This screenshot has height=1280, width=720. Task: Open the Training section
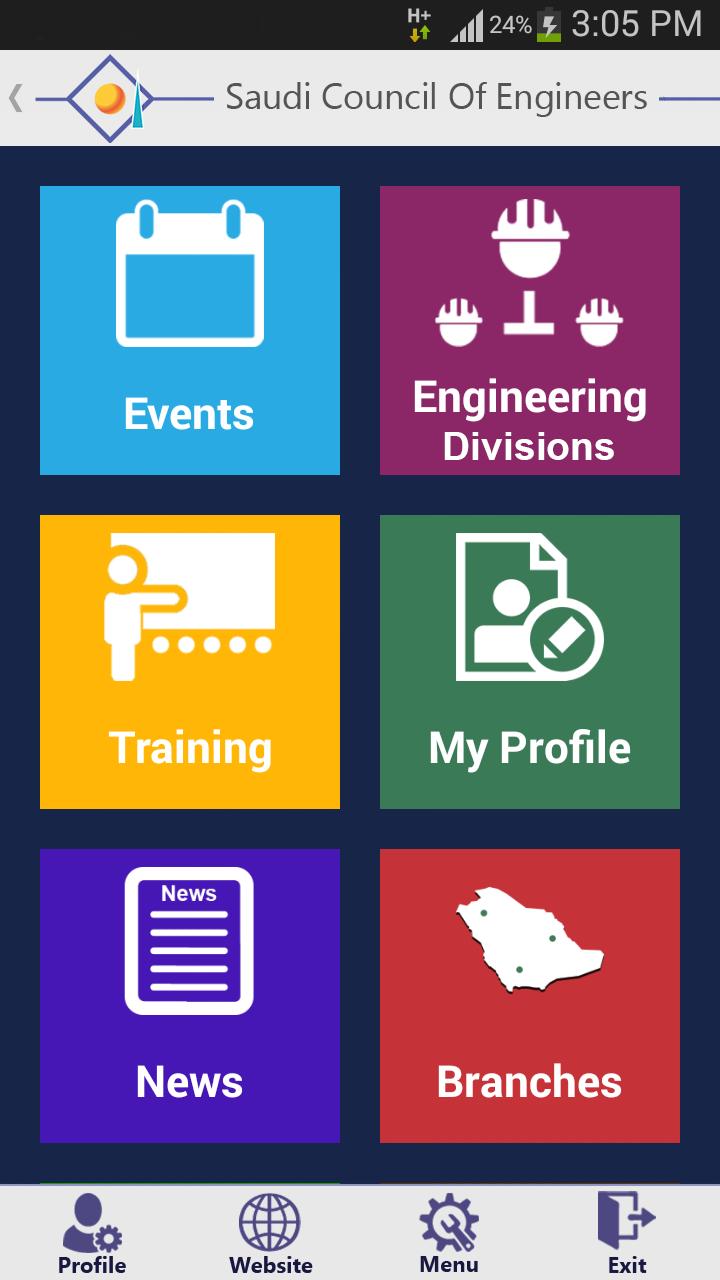point(189,660)
